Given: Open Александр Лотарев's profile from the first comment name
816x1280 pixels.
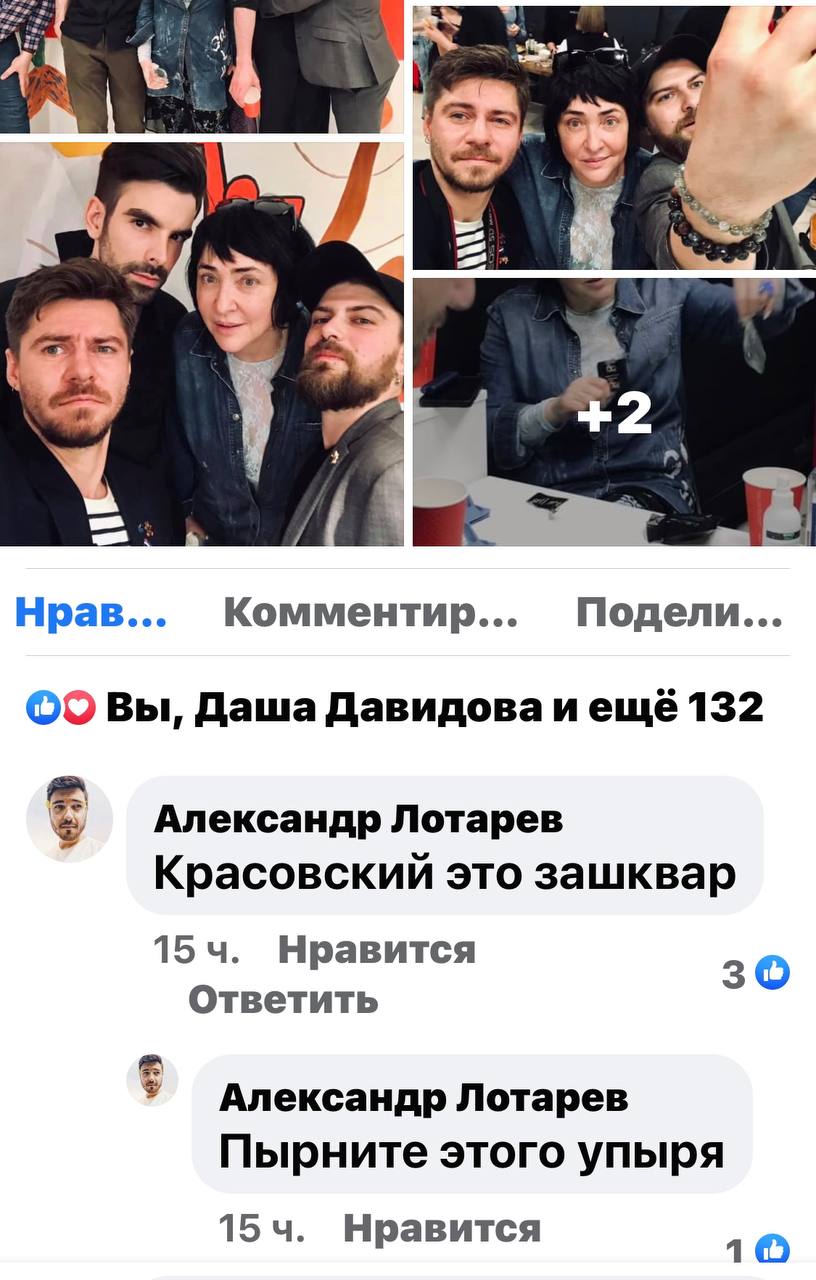Looking at the screenshot, I should [358, 820].
